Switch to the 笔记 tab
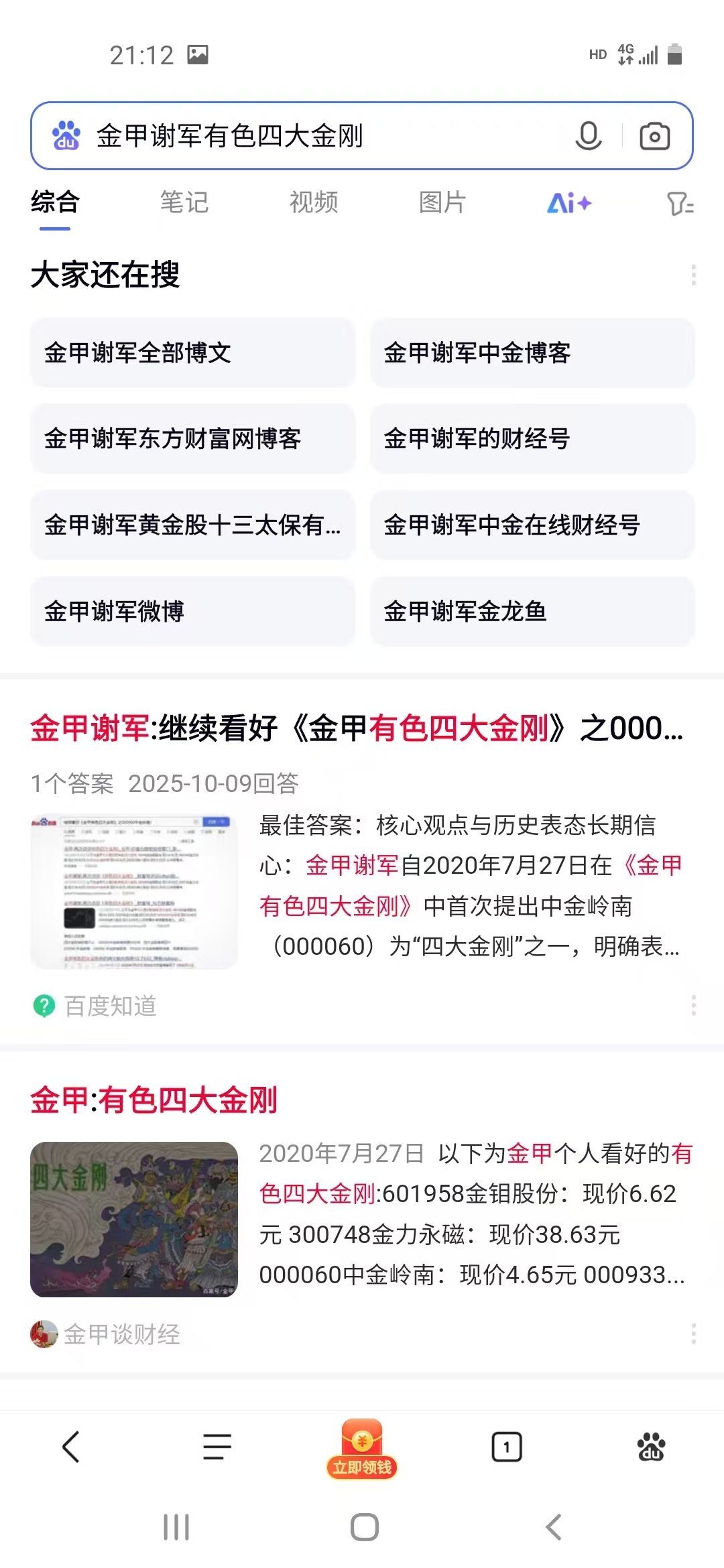The image size is (724, 1568). pos(184,202)
